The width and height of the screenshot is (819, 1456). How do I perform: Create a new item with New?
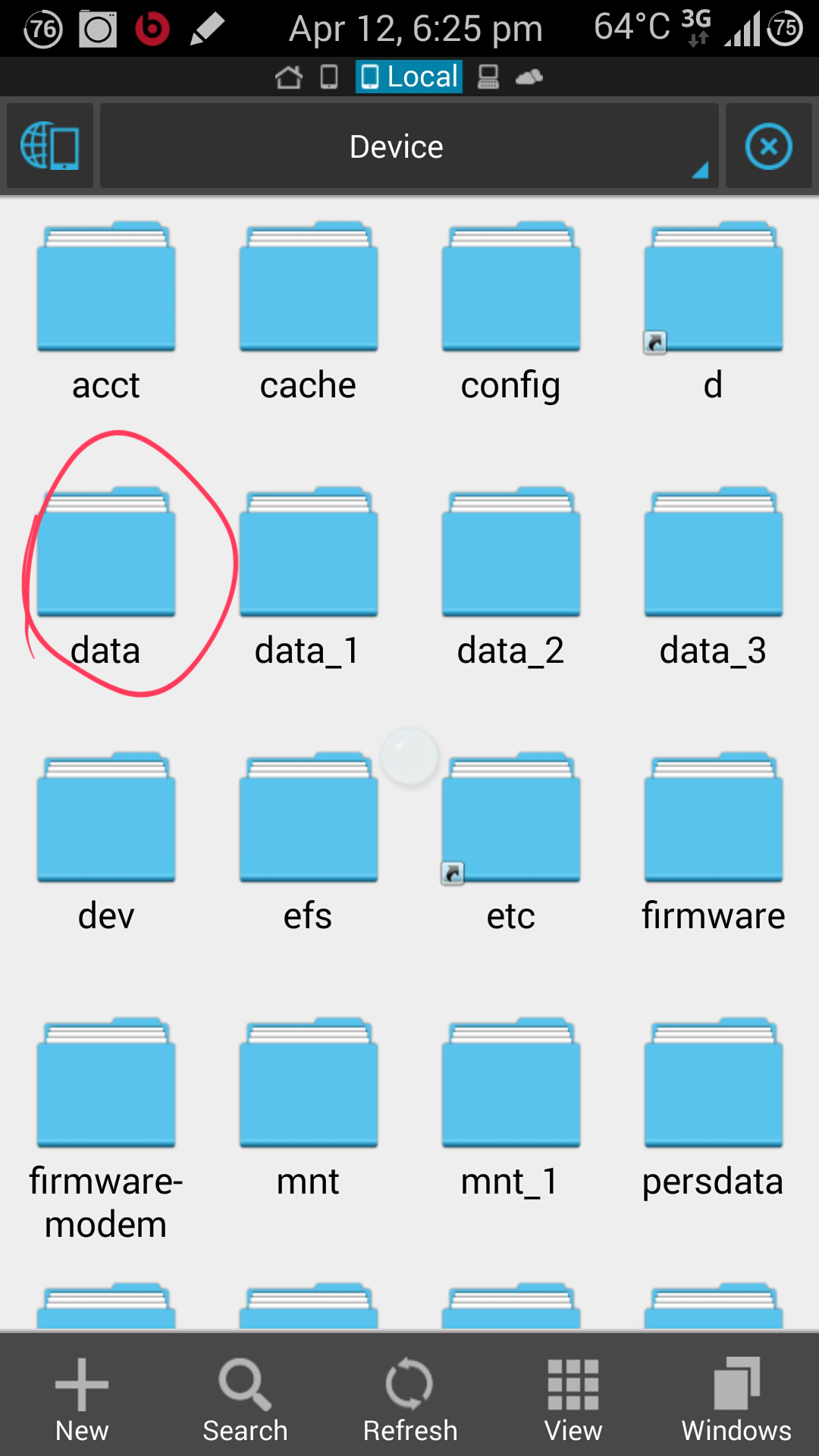pyautogui.click(x=82, y=1399)
